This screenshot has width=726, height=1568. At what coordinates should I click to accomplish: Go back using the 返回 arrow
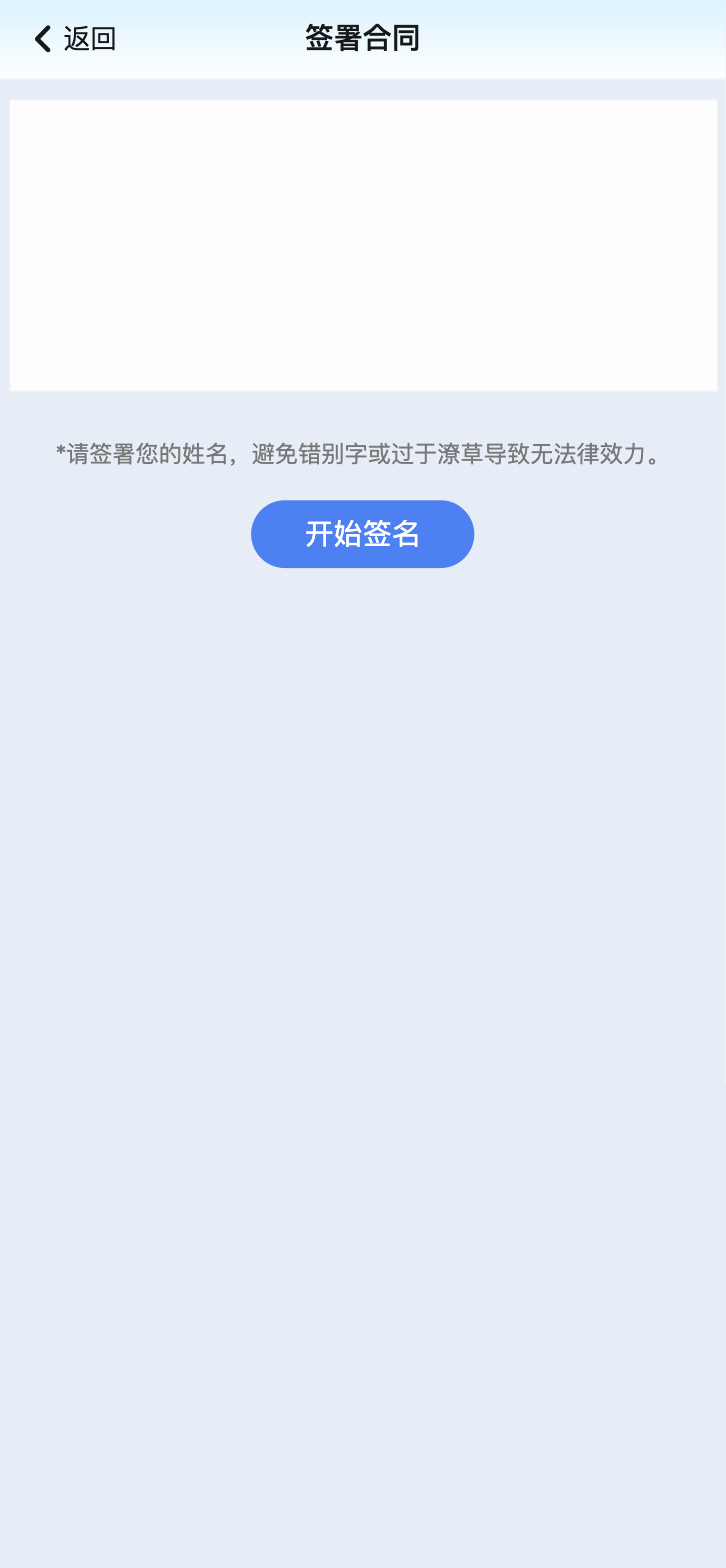point(73,39)
